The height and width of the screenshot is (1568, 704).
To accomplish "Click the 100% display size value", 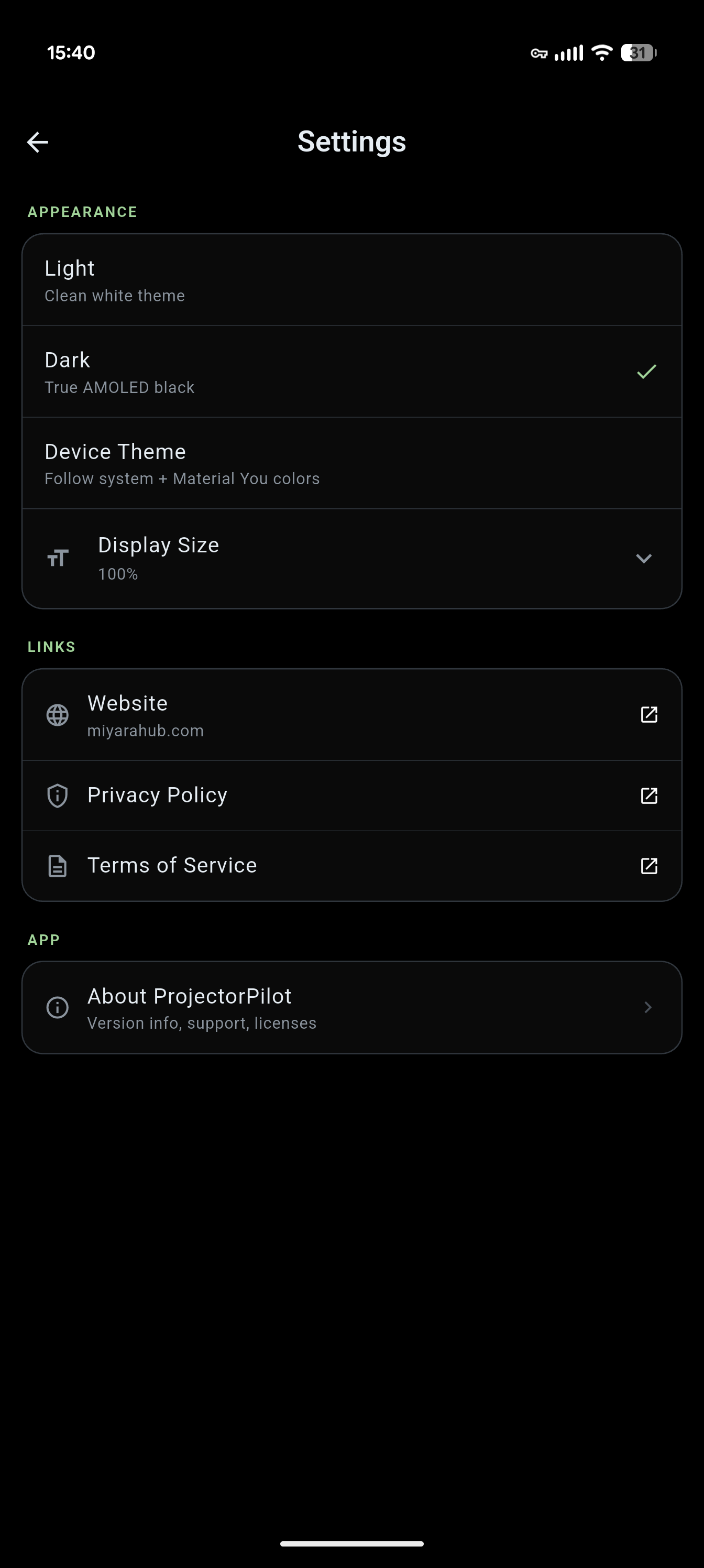I will pyautogui.click(x=118, y=573).
